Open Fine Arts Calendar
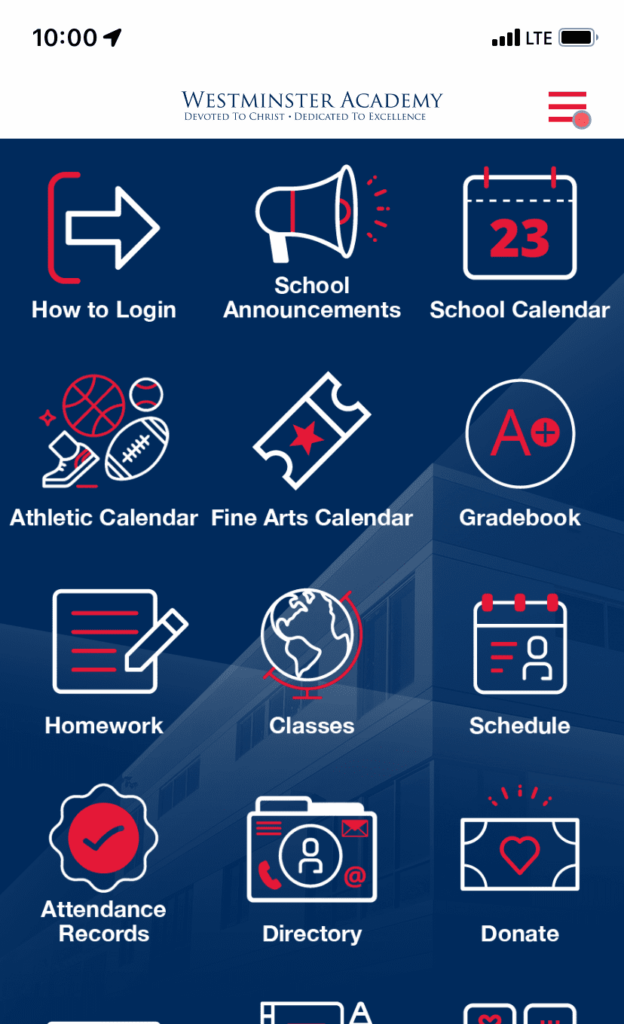 [312, 451]
